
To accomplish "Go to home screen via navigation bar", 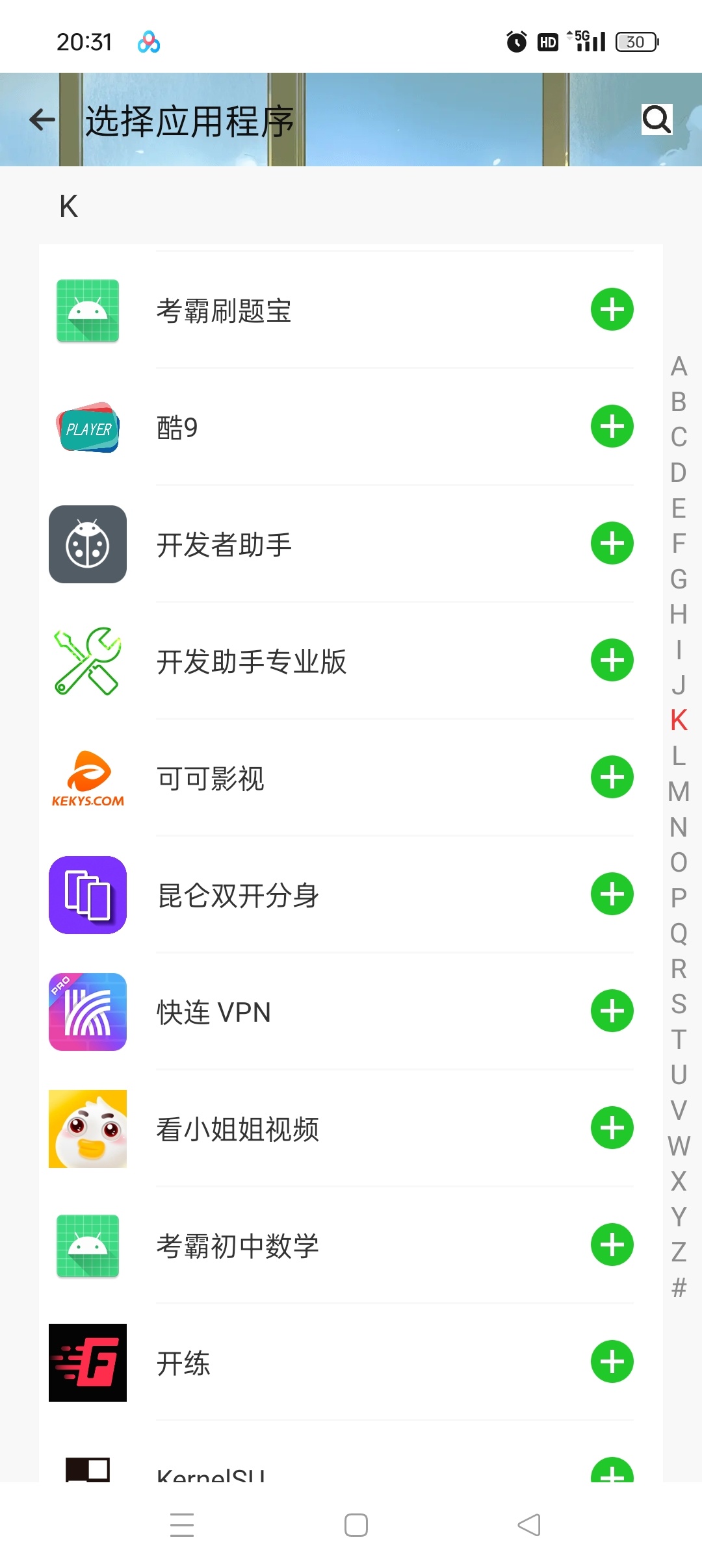I will tap(356, 1524).
